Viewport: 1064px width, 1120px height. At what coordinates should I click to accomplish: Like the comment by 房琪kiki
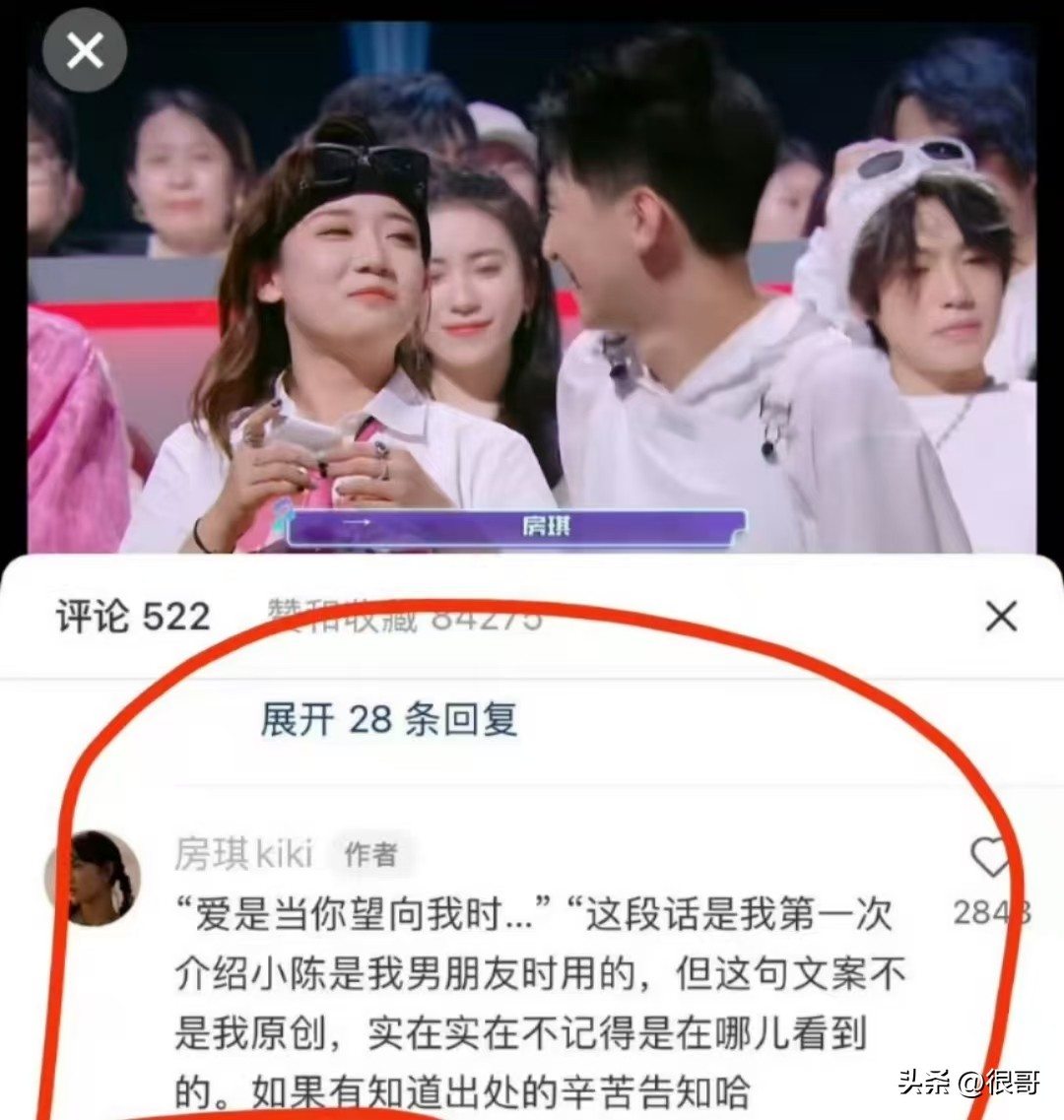pyautogui.click(x=989, y=857)
